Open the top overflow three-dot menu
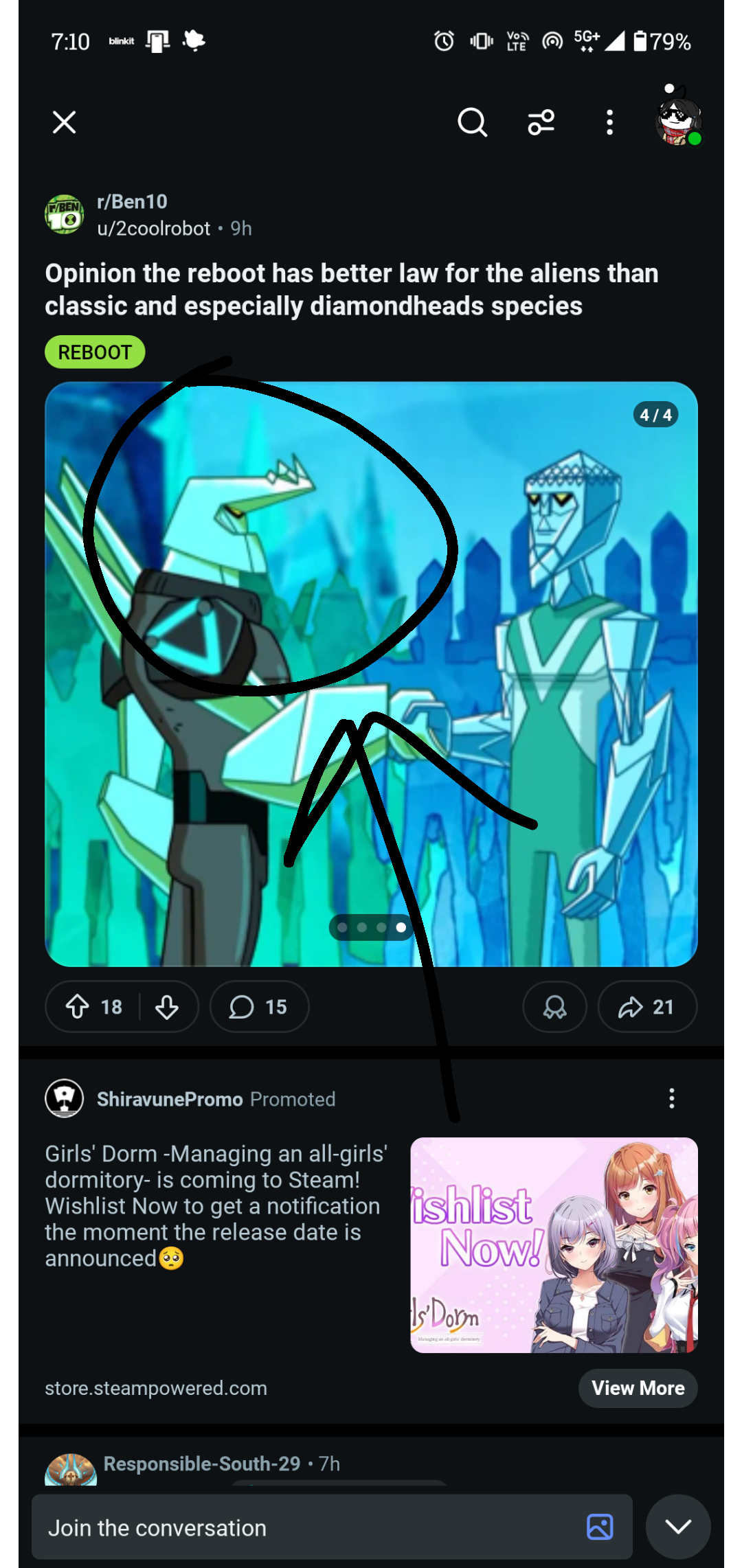Screen dimensions: 742x1568 (x=608, y=123)
